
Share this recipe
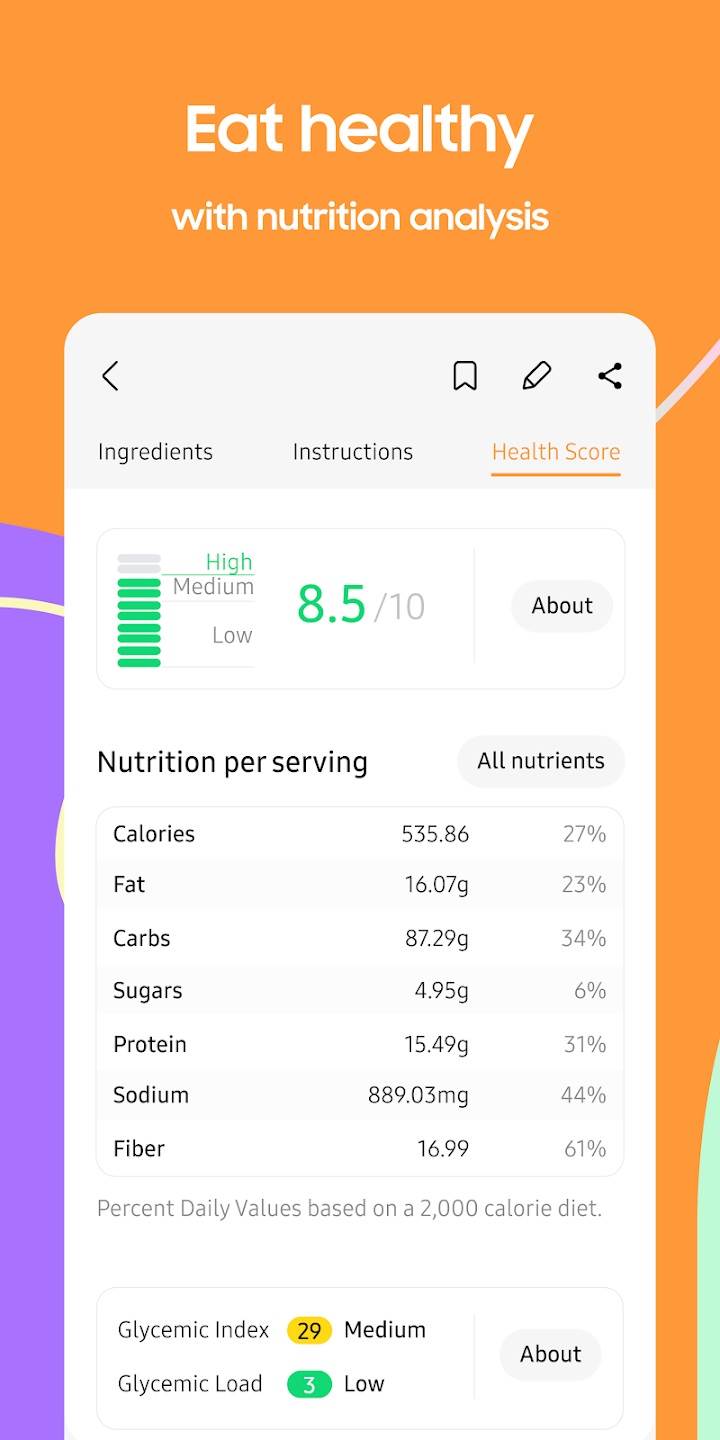point(611,376)
